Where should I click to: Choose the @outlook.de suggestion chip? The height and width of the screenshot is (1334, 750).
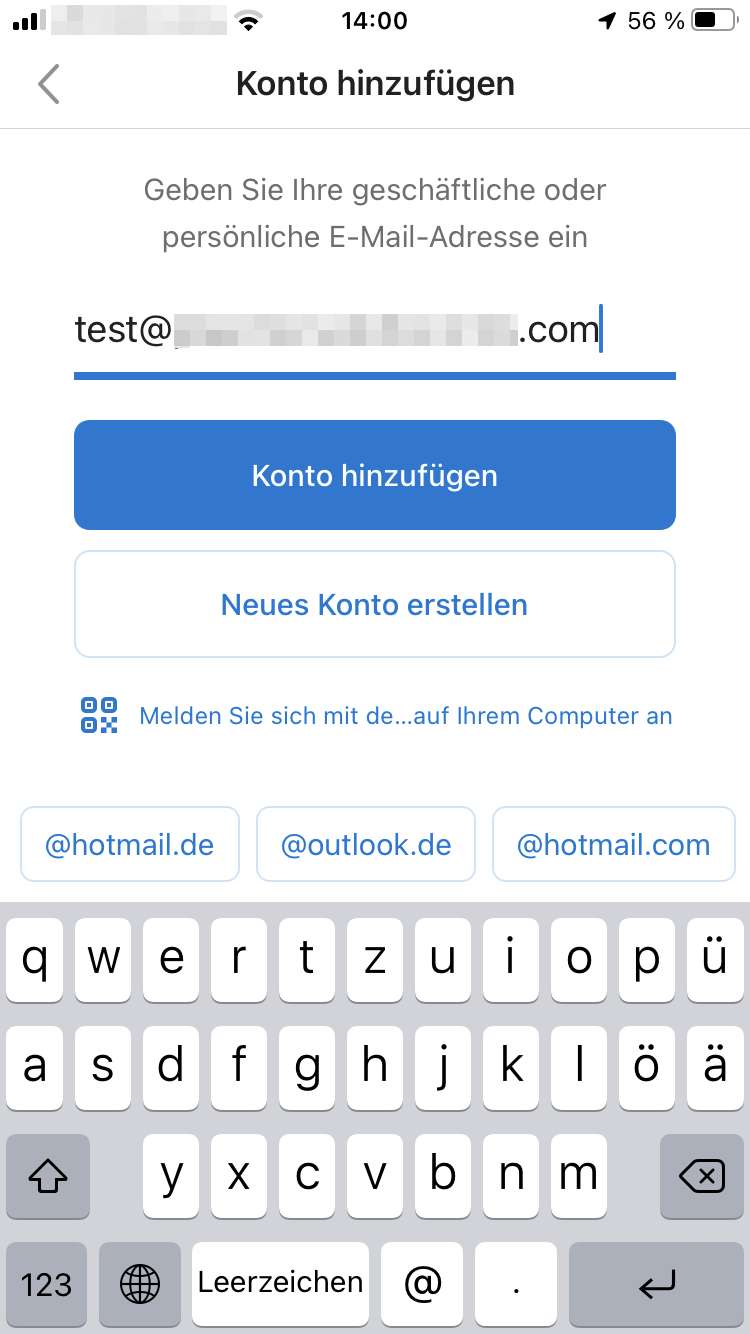(x=366, y=844)
